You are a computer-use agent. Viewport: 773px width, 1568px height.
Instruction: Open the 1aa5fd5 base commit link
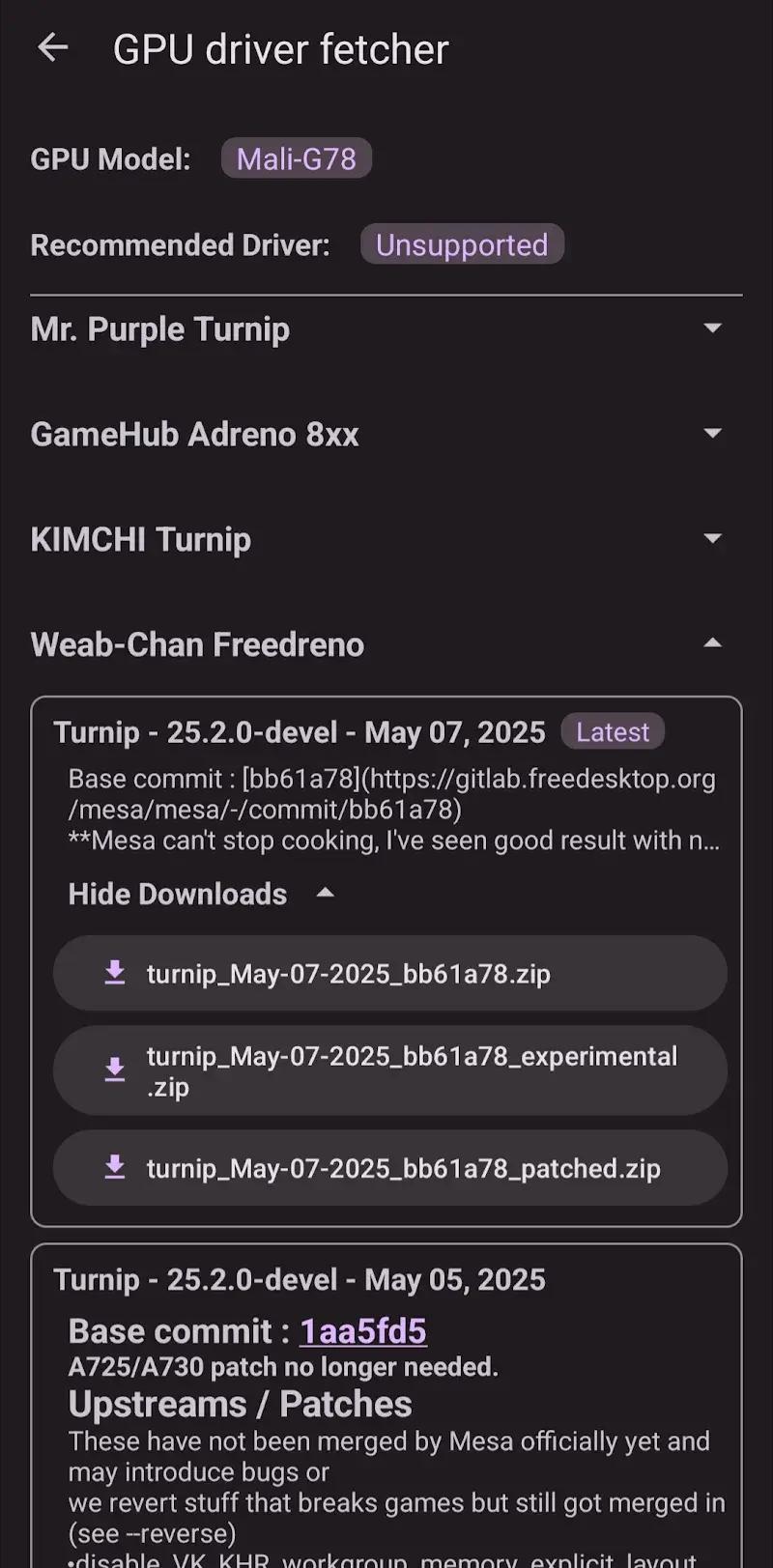(363, 1330)
